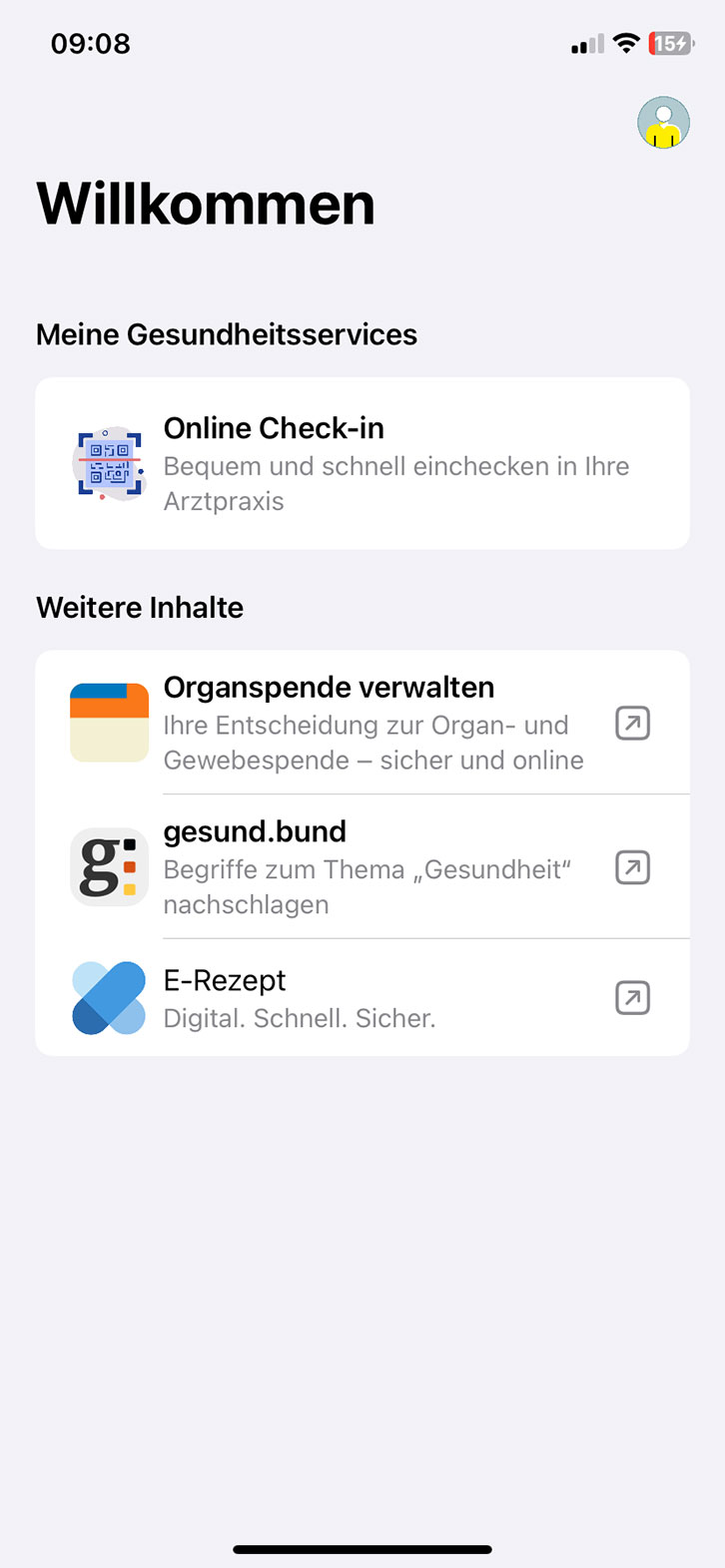Click the external link arrow beside gesund.bund

(x=631, y=866)
